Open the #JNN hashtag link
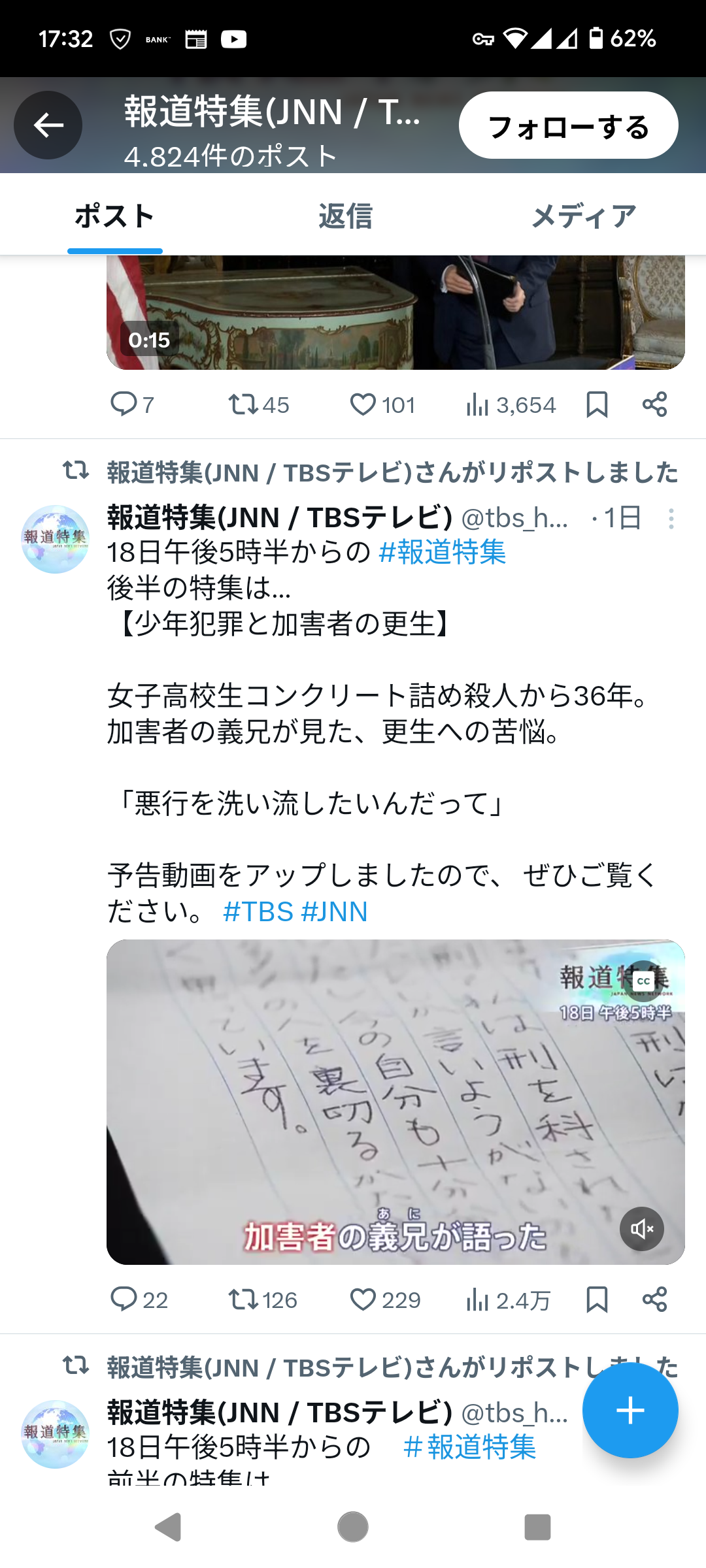Screen dimensions: 706x1568 point(334,911)
